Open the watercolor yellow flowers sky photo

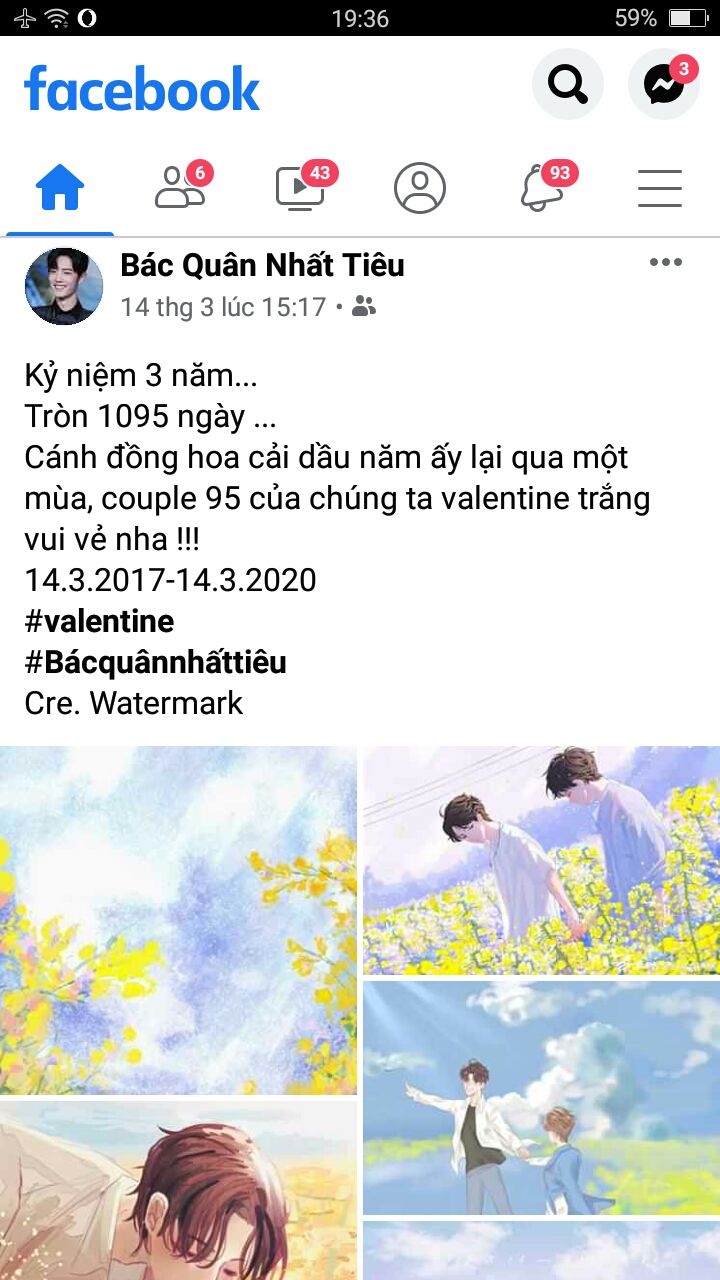point(178,920)
